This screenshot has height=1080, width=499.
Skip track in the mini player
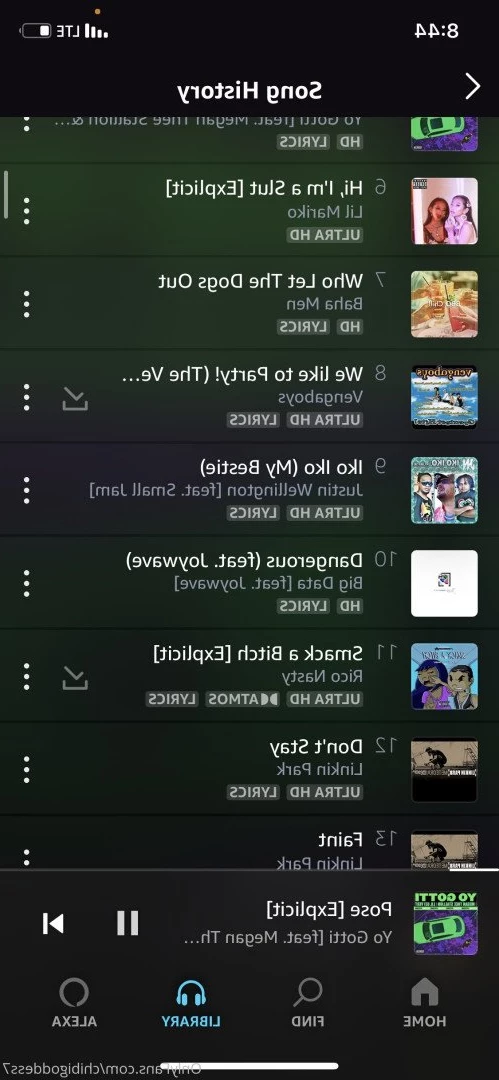point(53,923)
